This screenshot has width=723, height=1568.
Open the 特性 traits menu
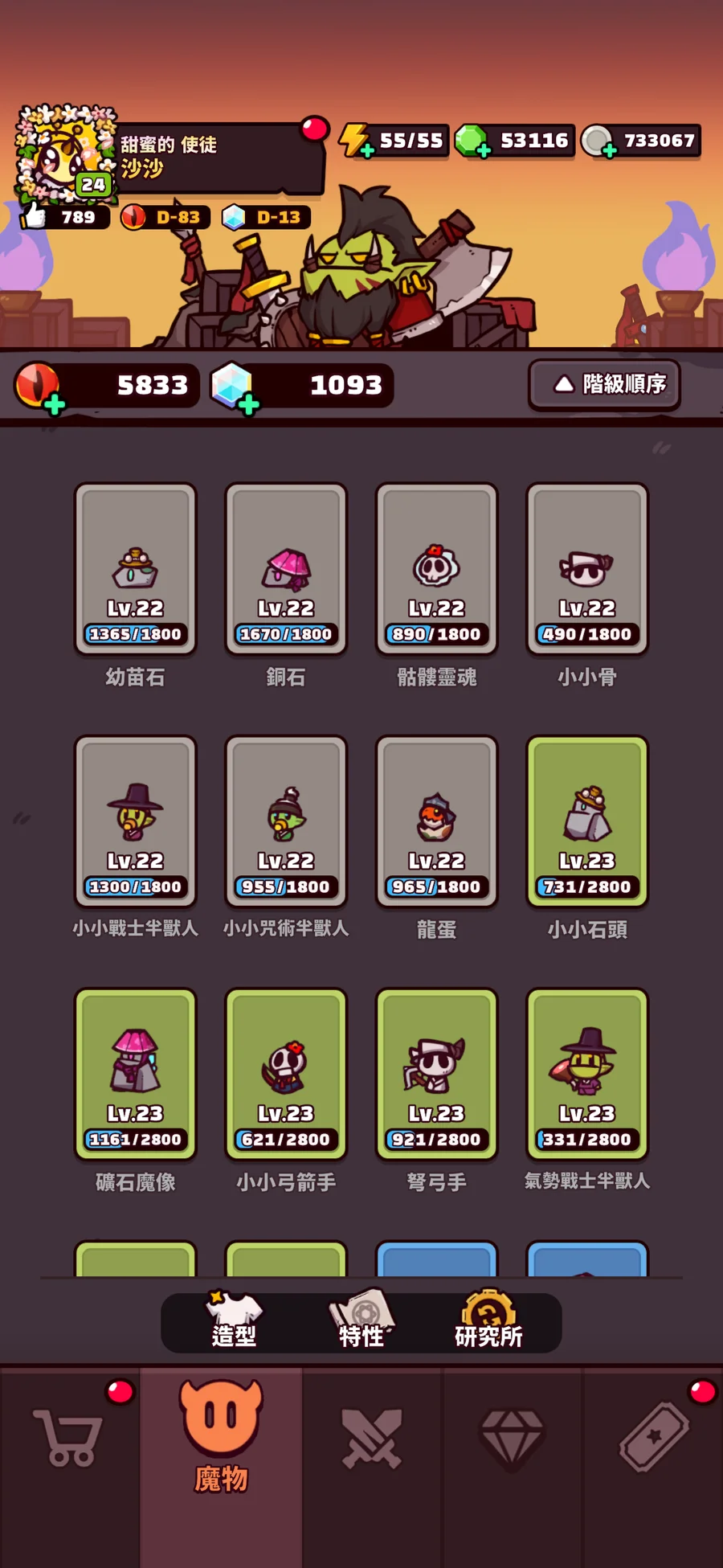pyautogui.click(x=361, y=1321)
